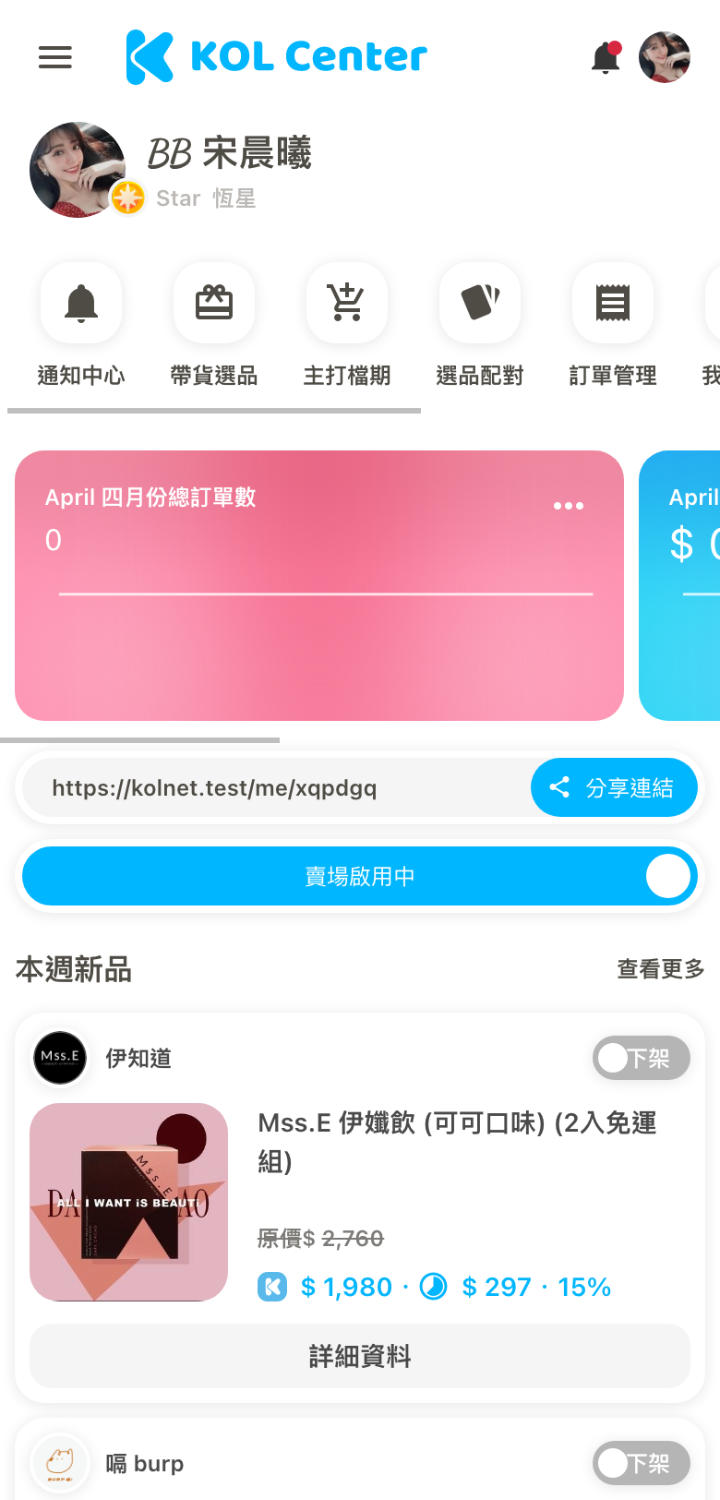Open the hamburger drawer menu
Screen dimensions: 720x1500
click(x=55, y=57)
